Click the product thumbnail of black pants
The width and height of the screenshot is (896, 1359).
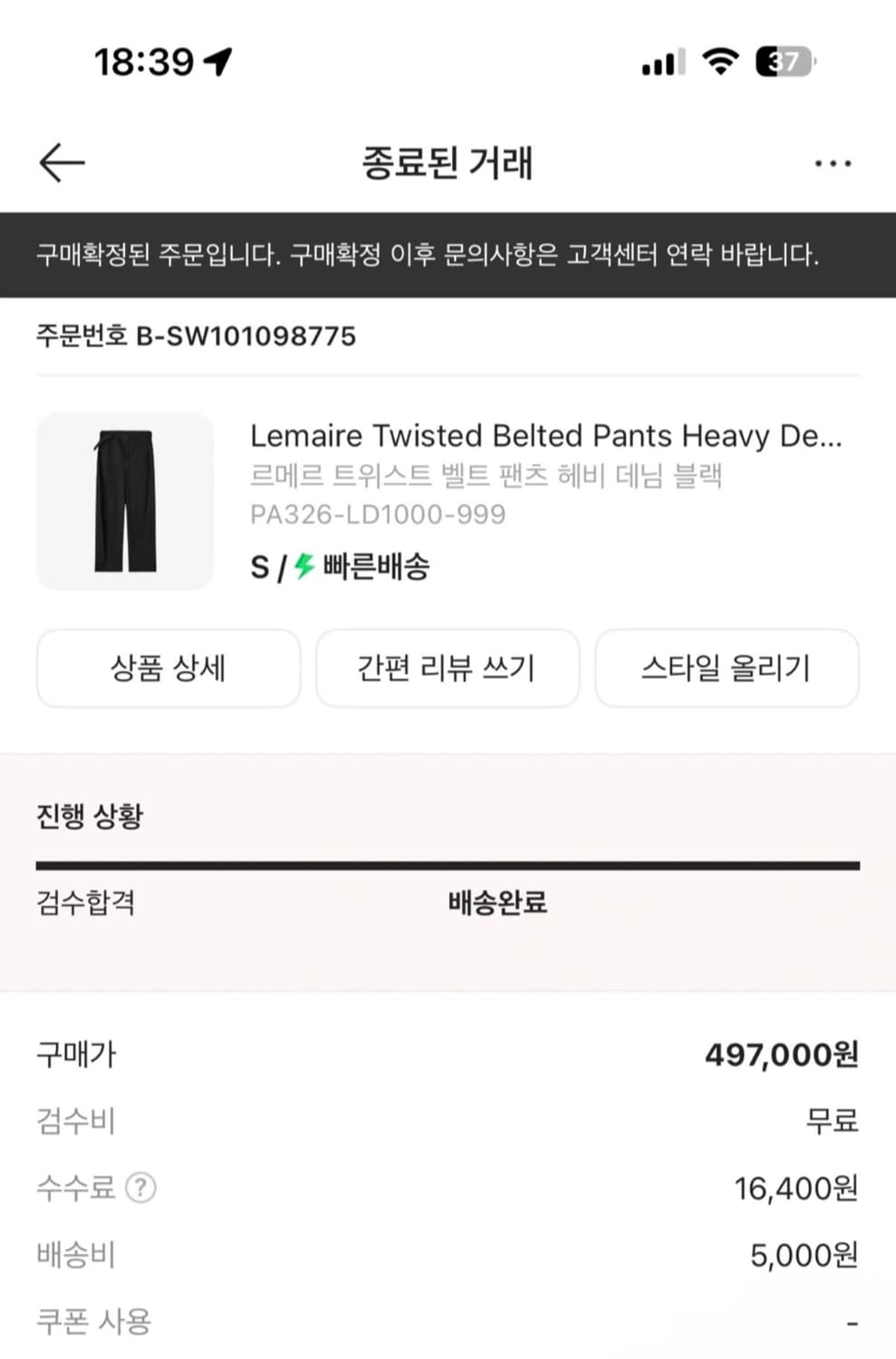(125, 501)
